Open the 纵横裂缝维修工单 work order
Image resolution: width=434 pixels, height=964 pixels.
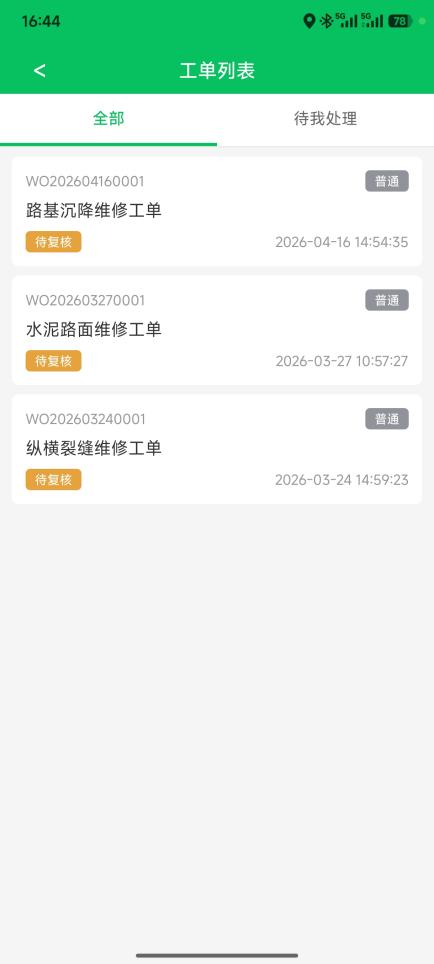click(217, 449)
